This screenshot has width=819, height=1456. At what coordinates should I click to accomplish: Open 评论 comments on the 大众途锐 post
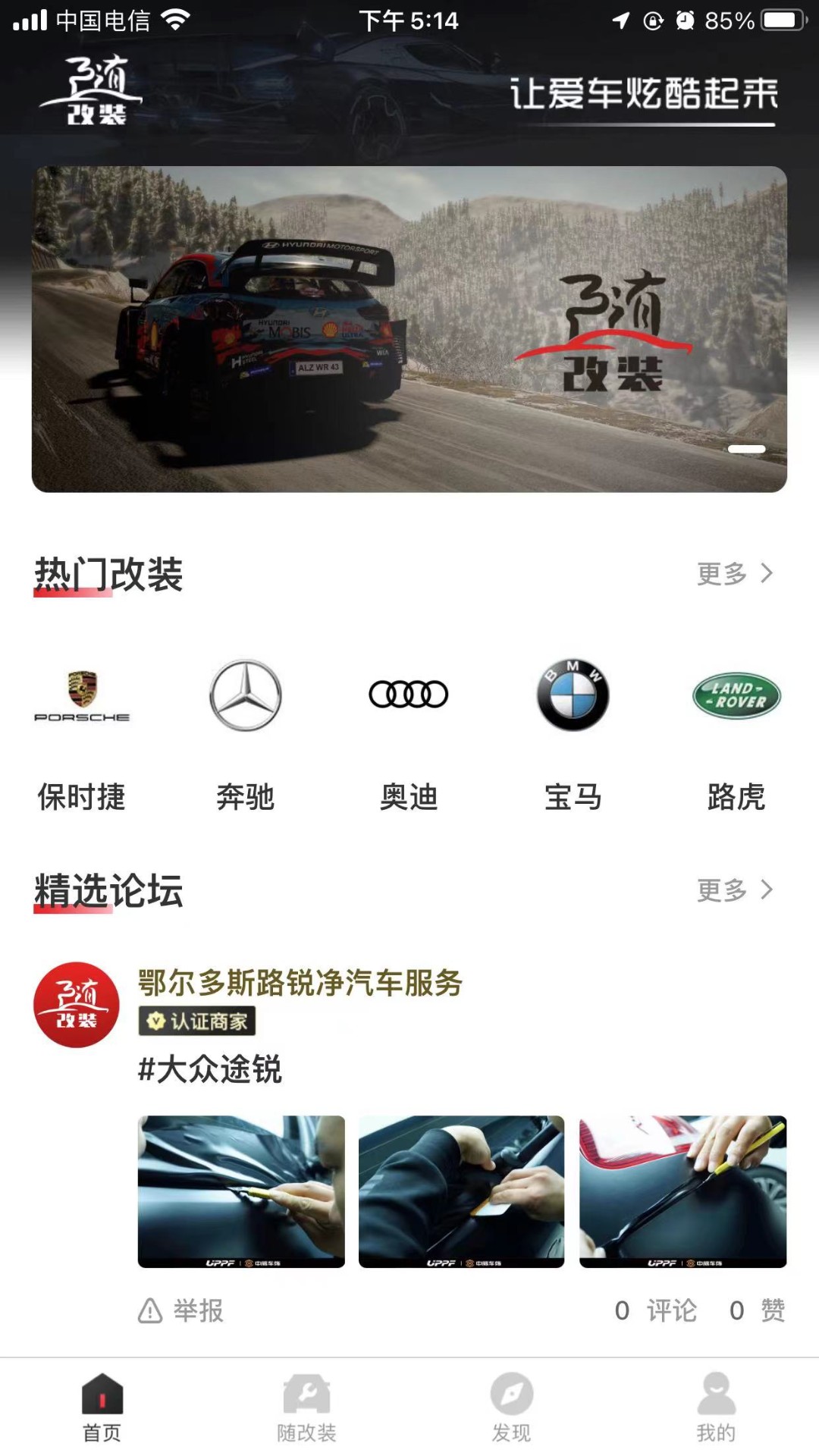click(x=657, y=1310)
